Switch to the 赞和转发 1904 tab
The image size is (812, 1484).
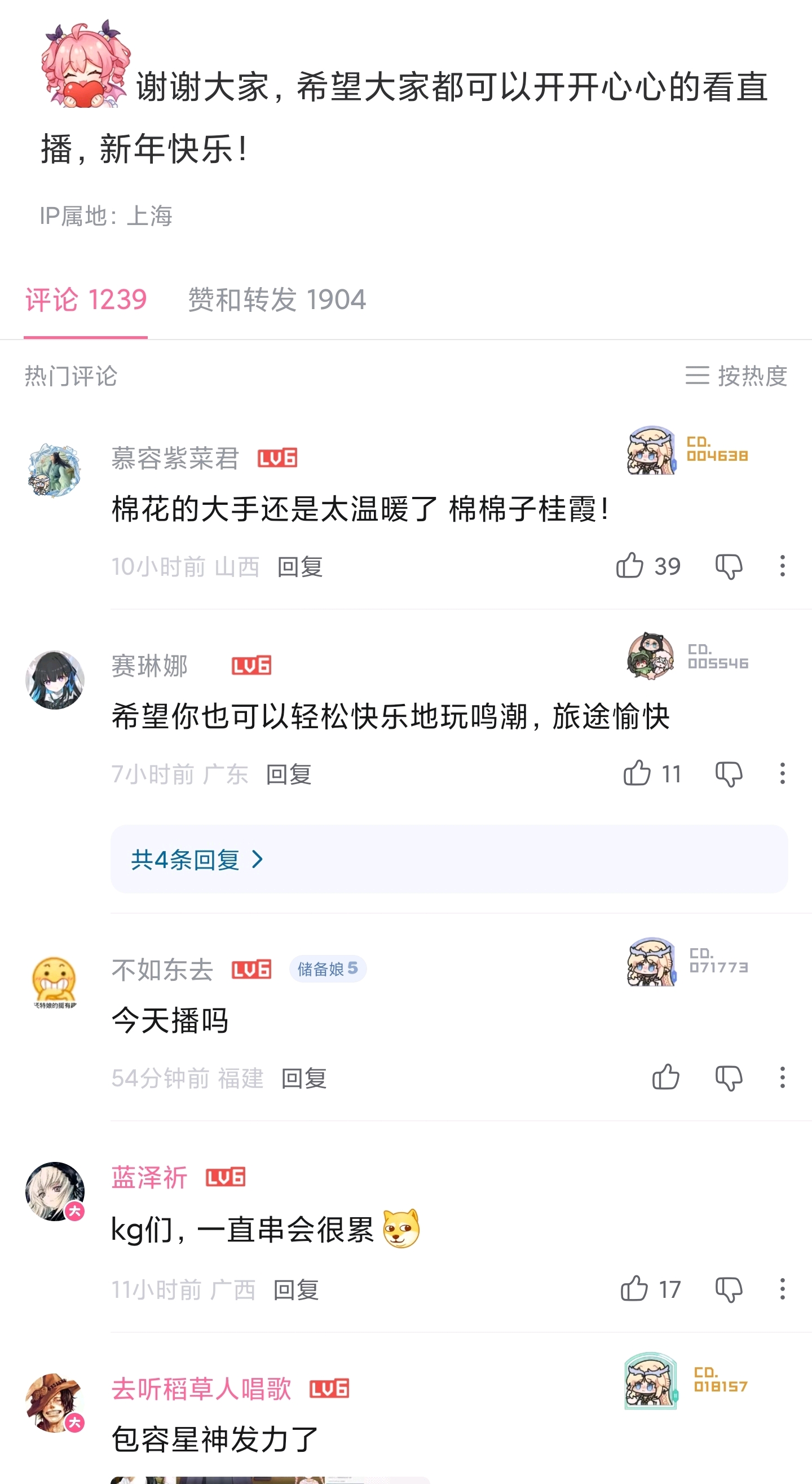click(277, 300)
